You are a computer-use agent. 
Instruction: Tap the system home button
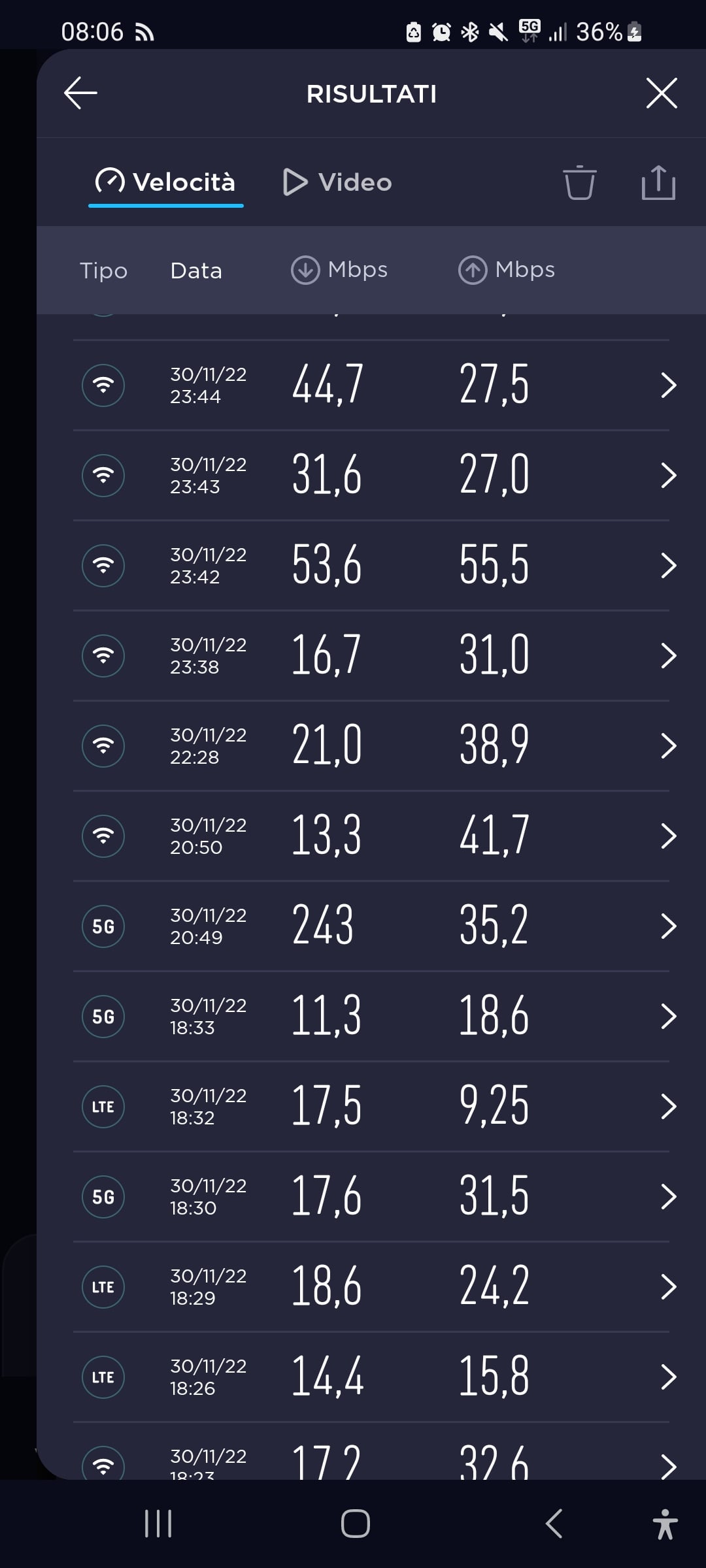[355, 1524]
